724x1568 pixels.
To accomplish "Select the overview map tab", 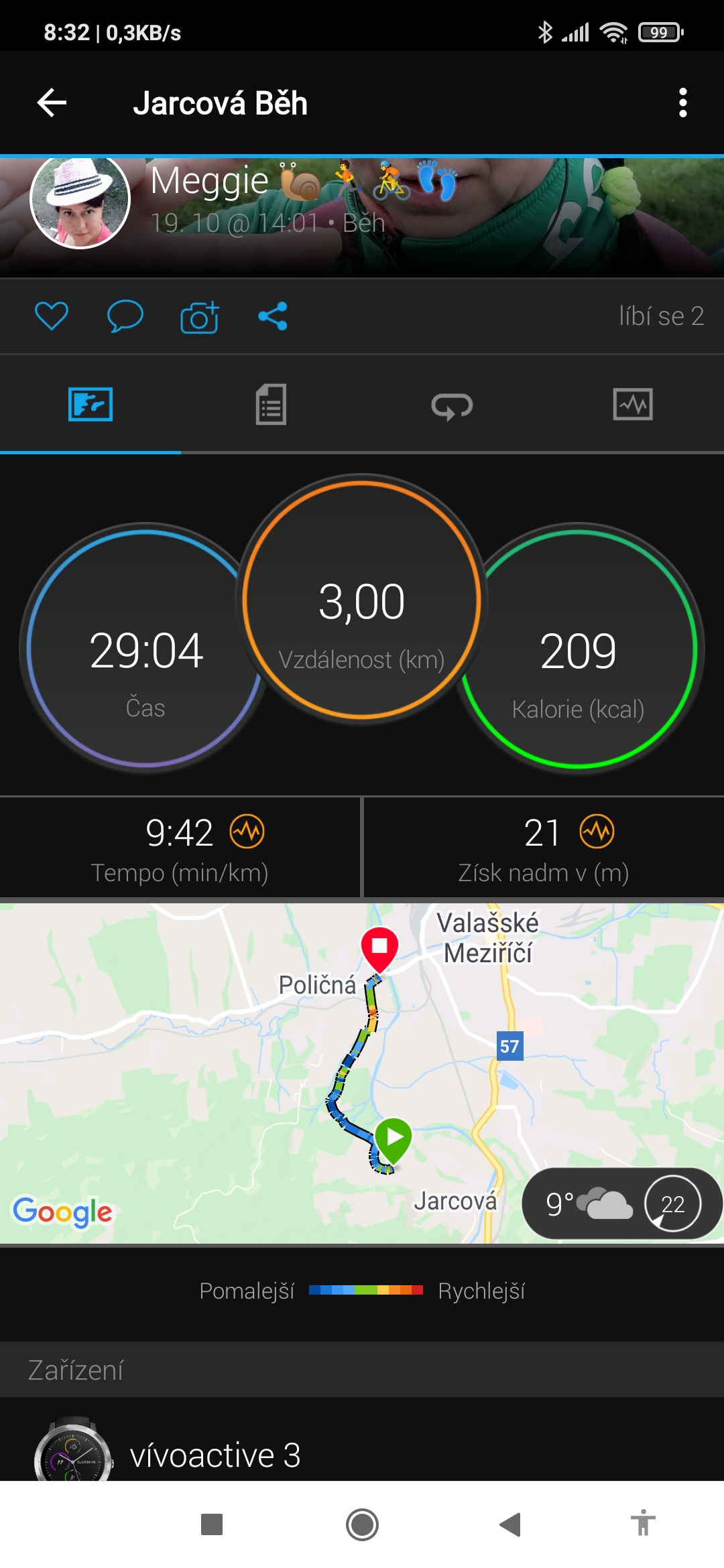I will [x=90, y=404].
